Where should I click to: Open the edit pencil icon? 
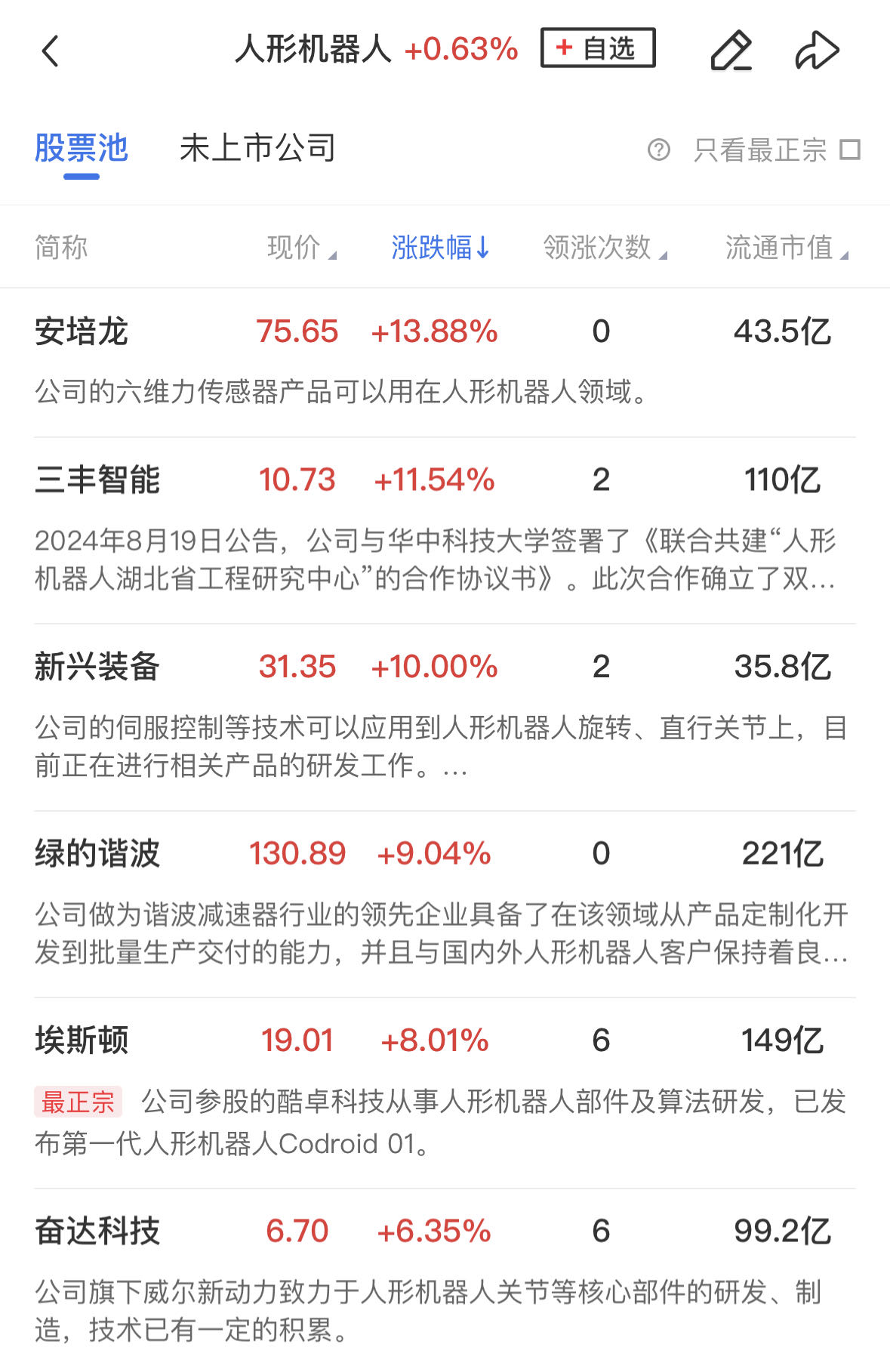pyautogui.click(x=731, y=51)
